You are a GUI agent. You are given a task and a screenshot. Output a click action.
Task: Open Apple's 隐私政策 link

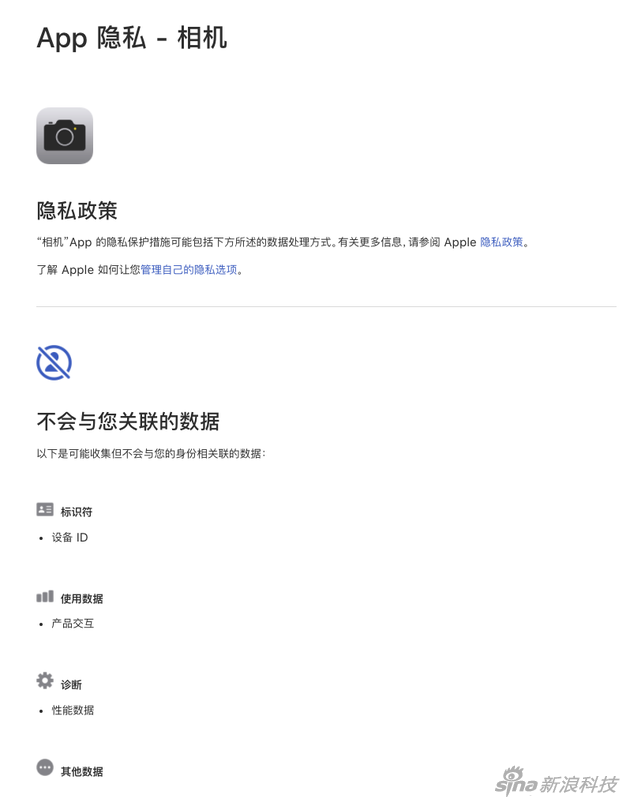coord(502,242)
